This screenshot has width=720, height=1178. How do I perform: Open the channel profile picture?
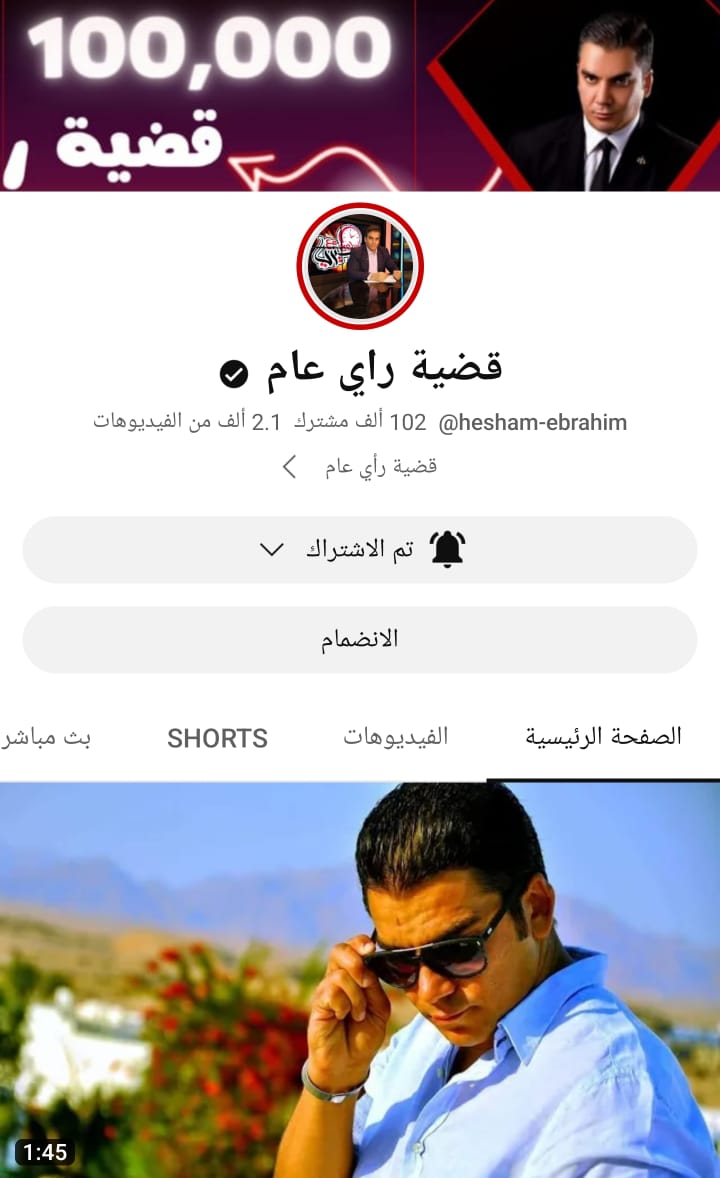click(360, 266)
